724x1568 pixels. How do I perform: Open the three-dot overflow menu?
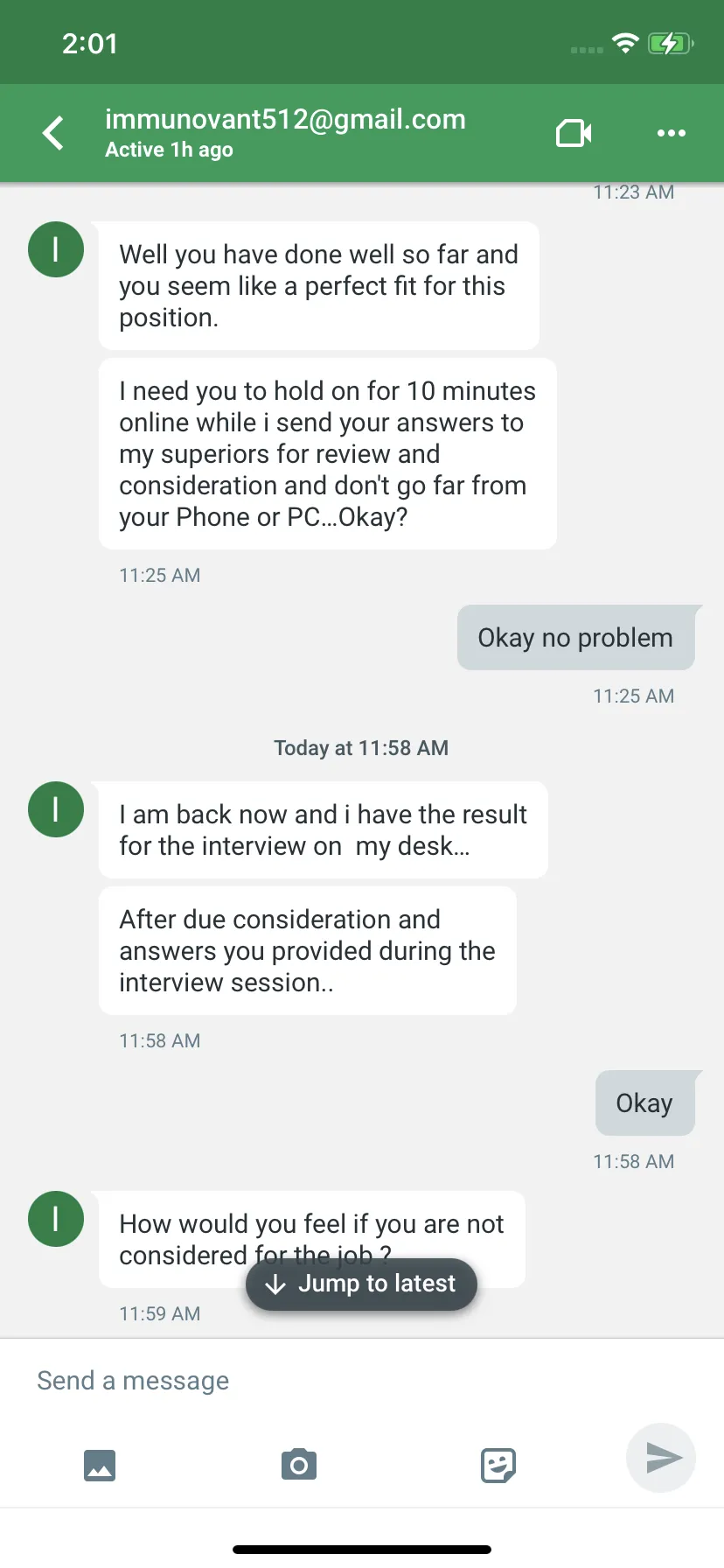[x=671, y=133]
